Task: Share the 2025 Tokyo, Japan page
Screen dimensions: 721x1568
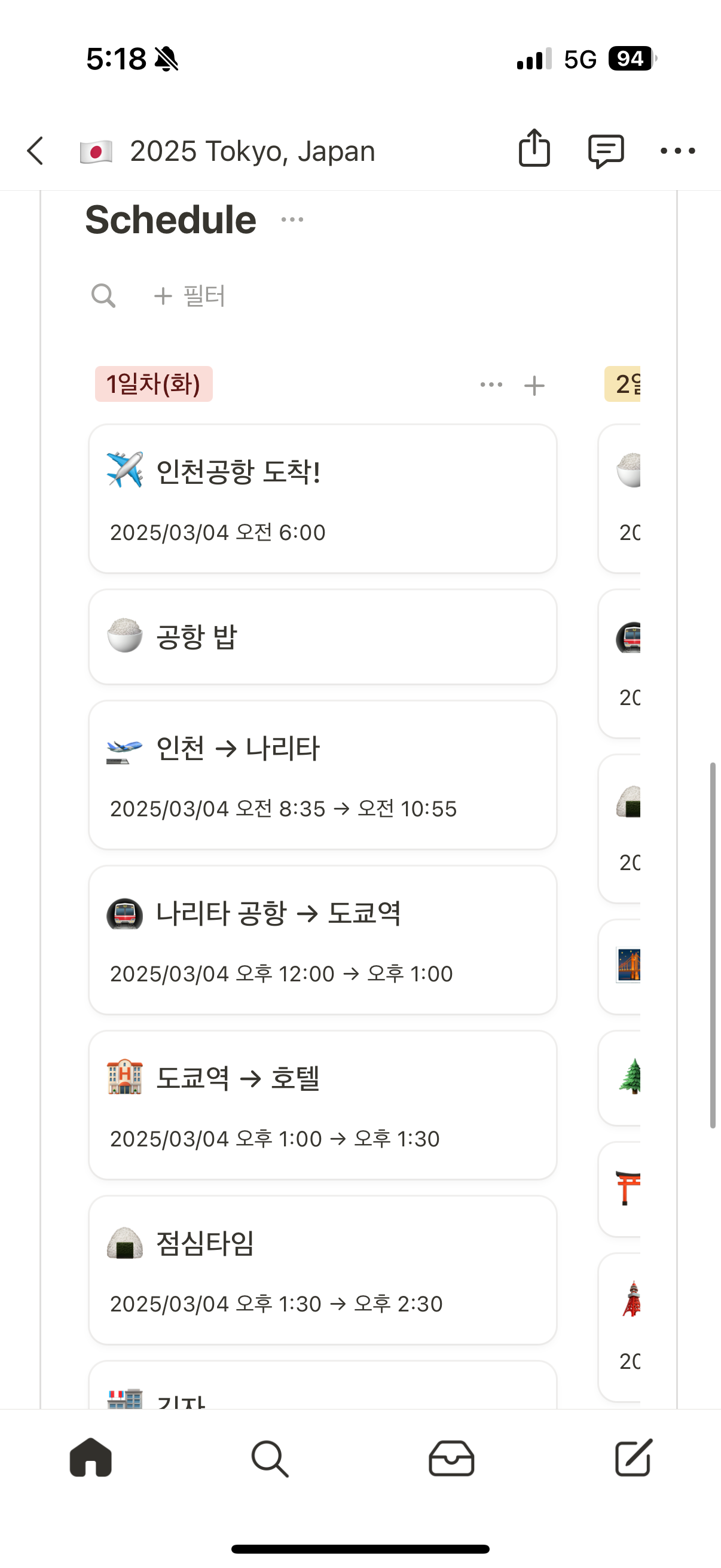Action: [534, 148]
